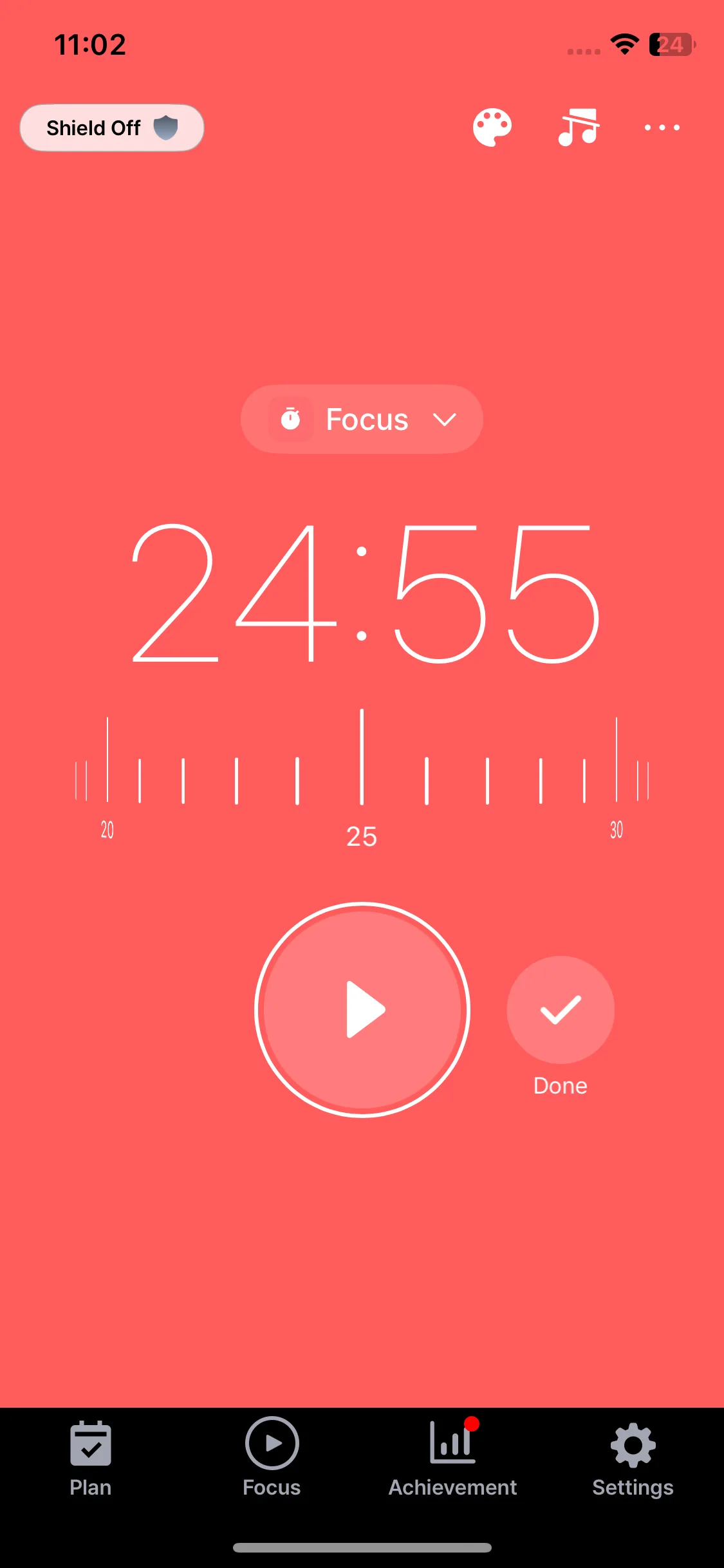Go to the Settings tab
724x1568 pixels.
tap(633, 1459)
